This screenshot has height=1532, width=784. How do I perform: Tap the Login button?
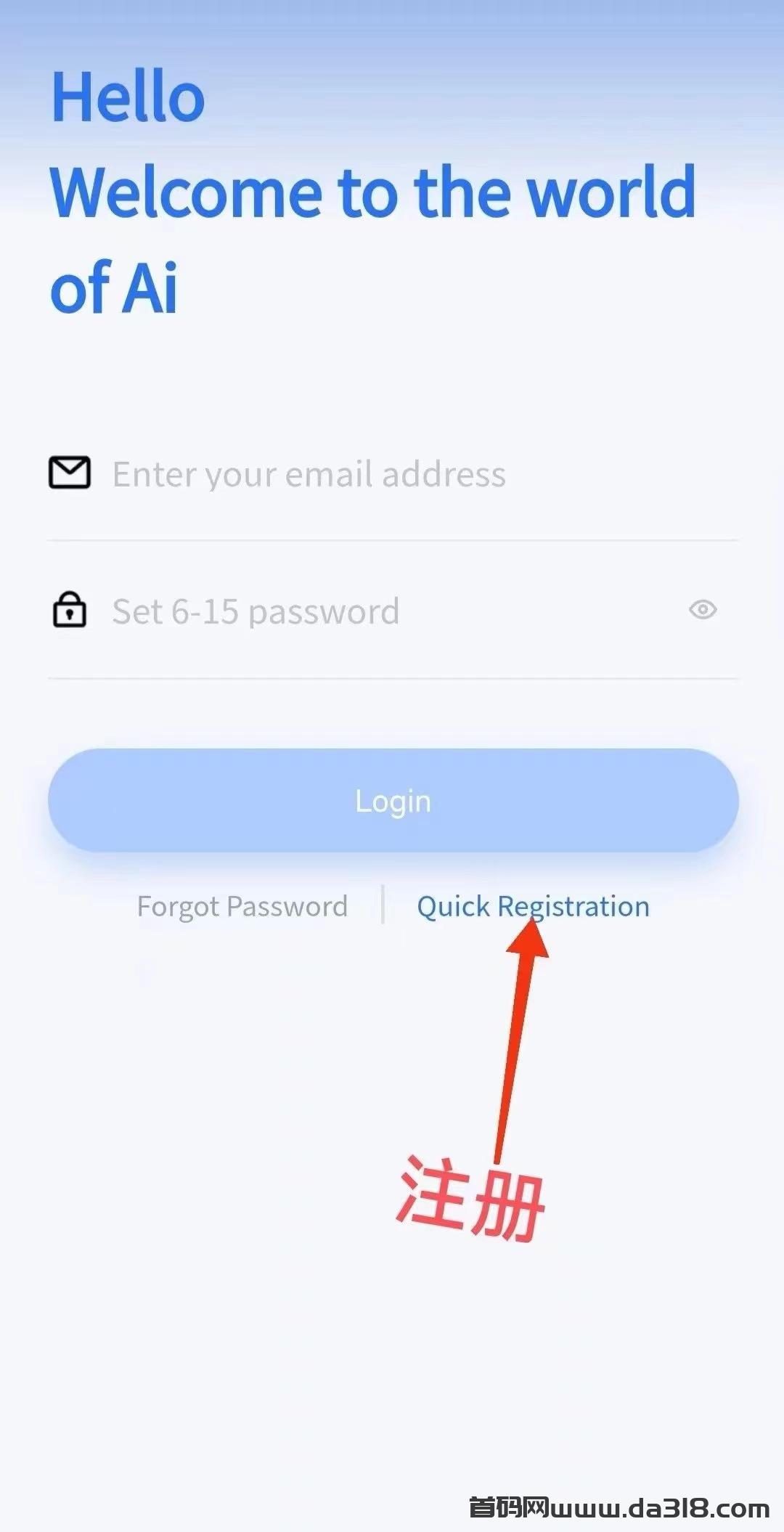[x=393, y=800]
